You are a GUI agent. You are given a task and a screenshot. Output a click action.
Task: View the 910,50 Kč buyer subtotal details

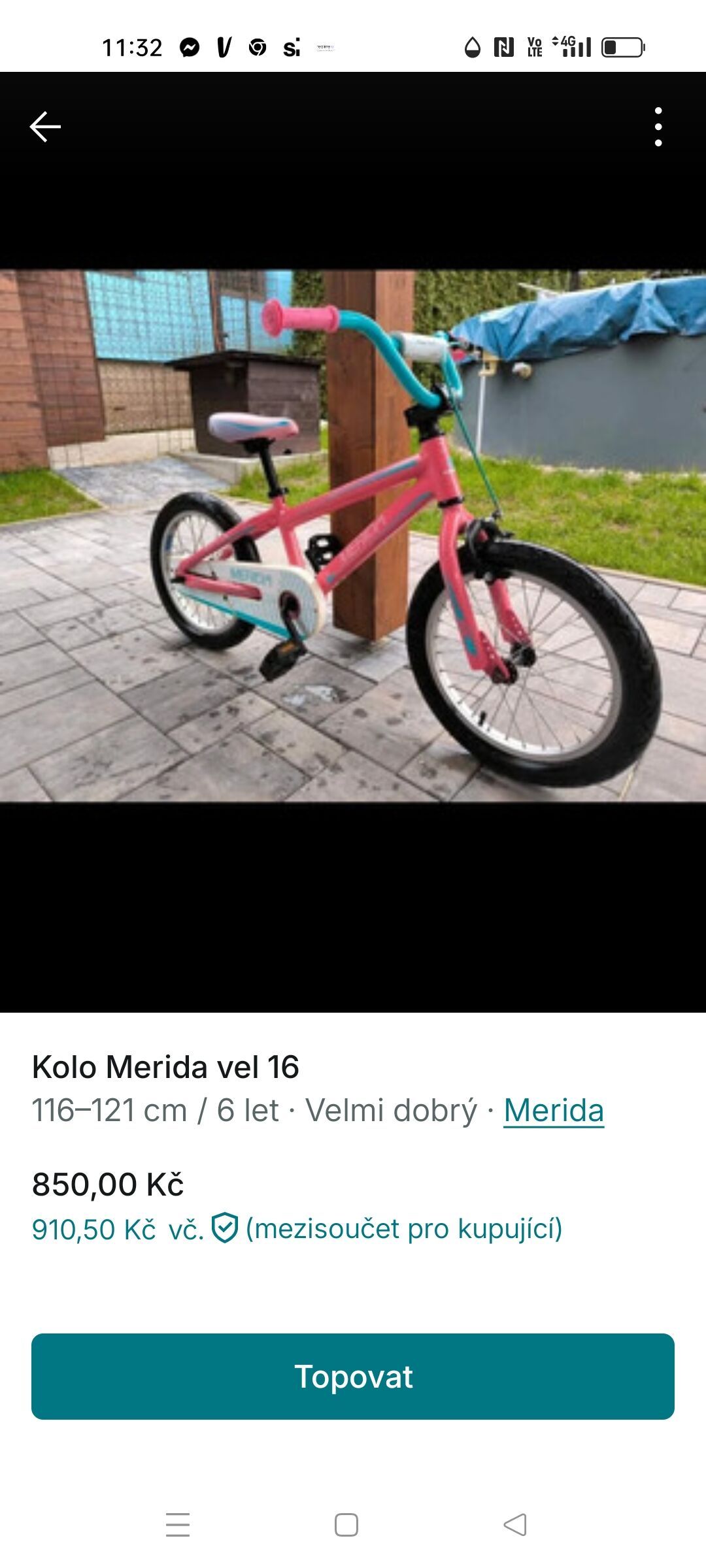point(297,1229)
